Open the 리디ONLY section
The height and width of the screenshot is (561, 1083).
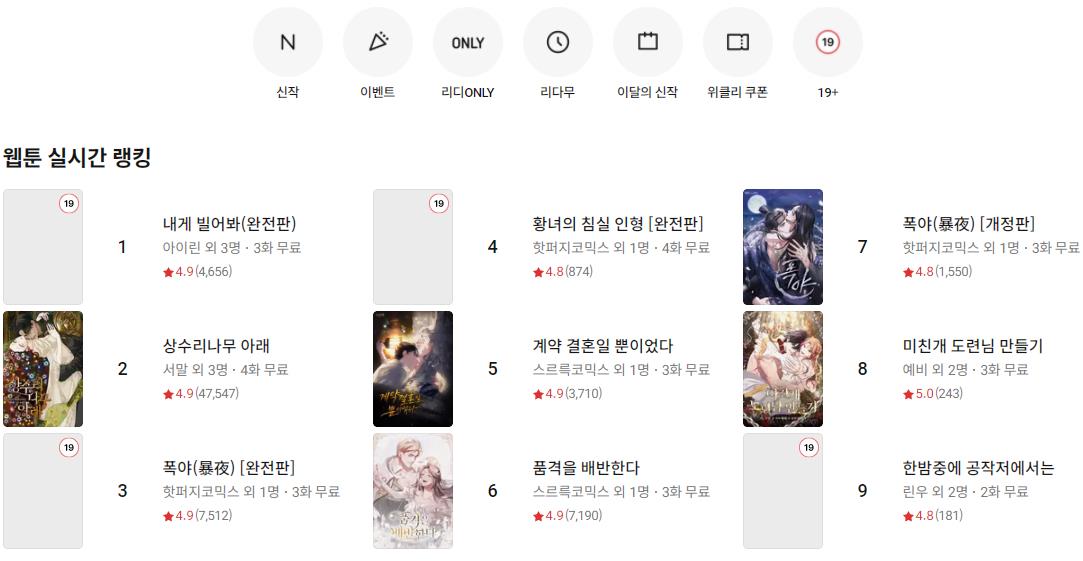pyautogui.click(x=468, y=43)
